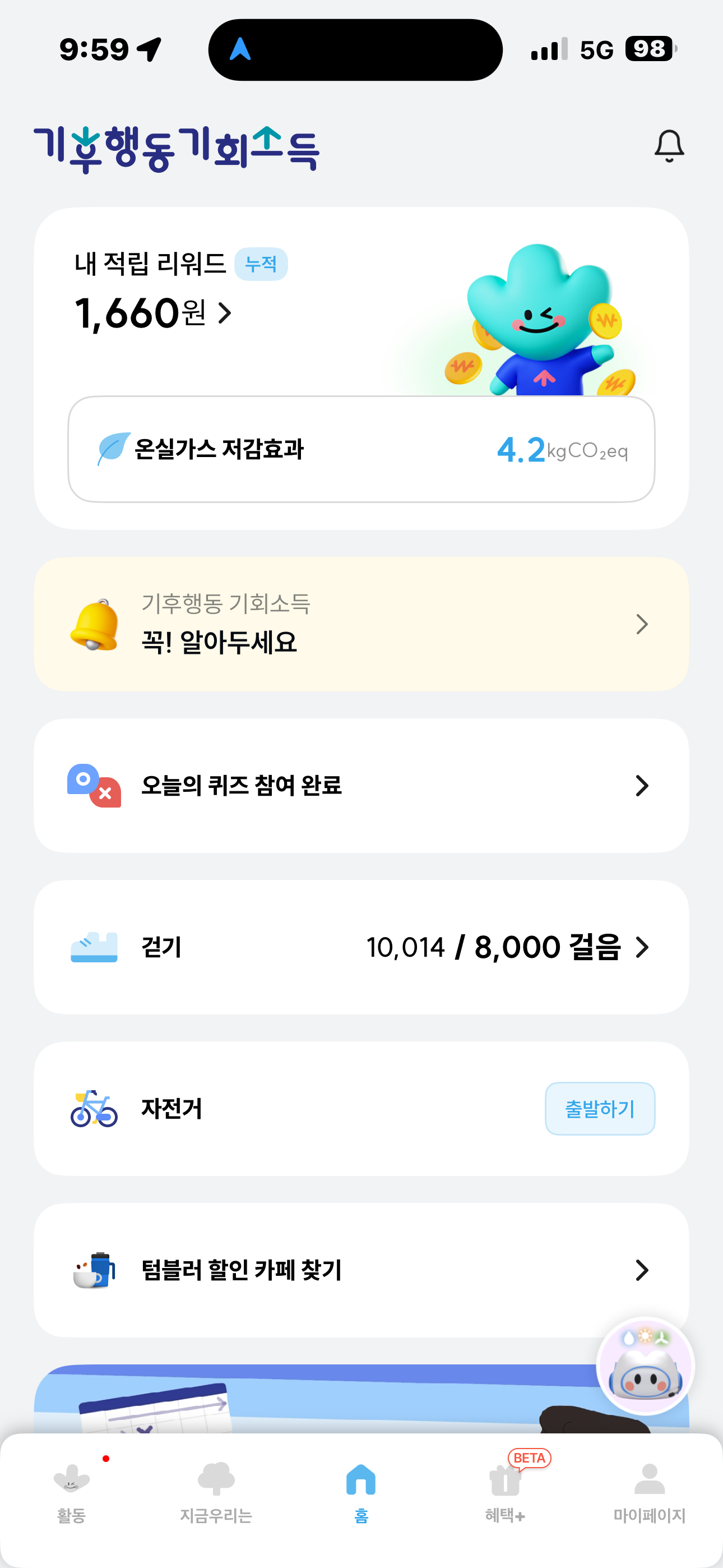Open the calendar banner at the bottom
Viewport: 723px width, 1568px height.
point(304,1400)
